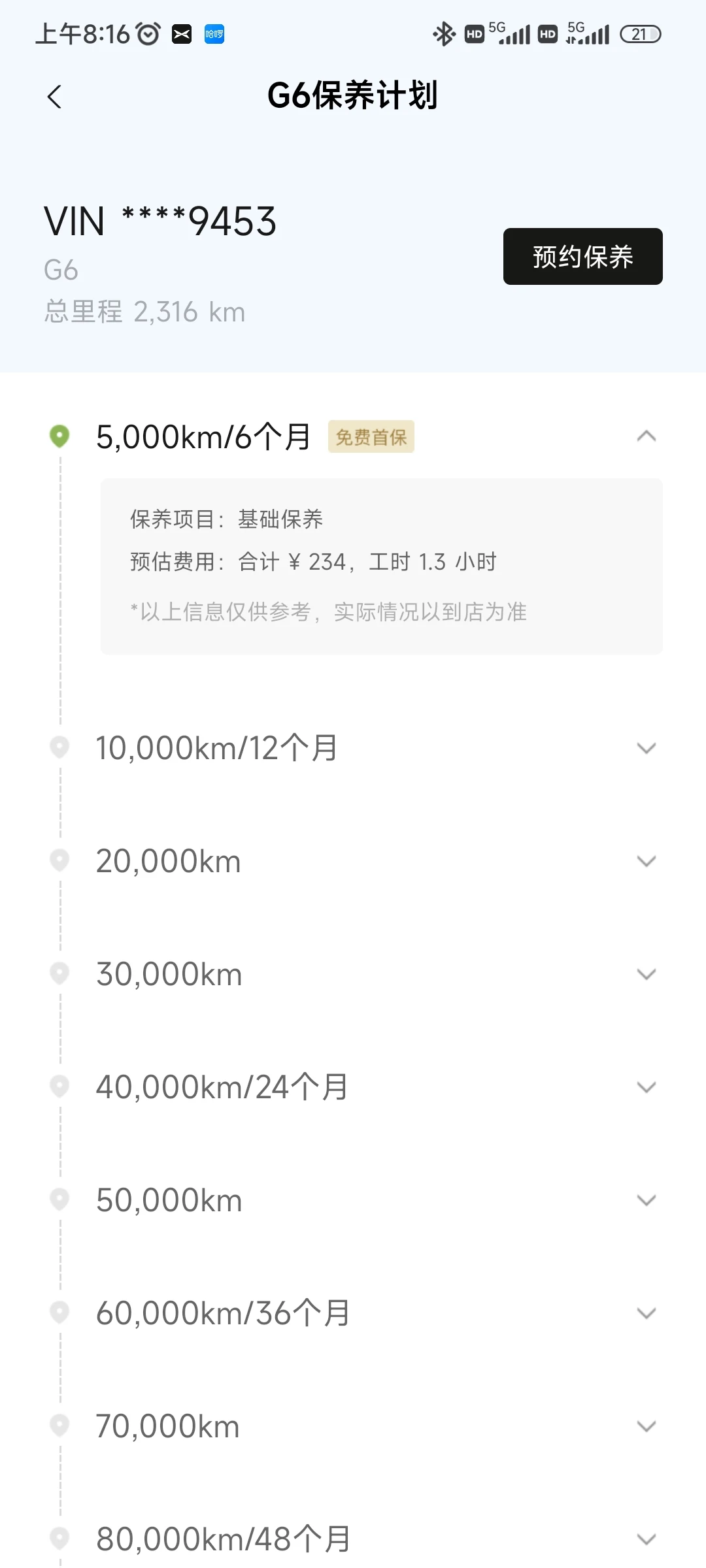Expand the 10,000km/12个月 maintenance item

pos(646,748)
